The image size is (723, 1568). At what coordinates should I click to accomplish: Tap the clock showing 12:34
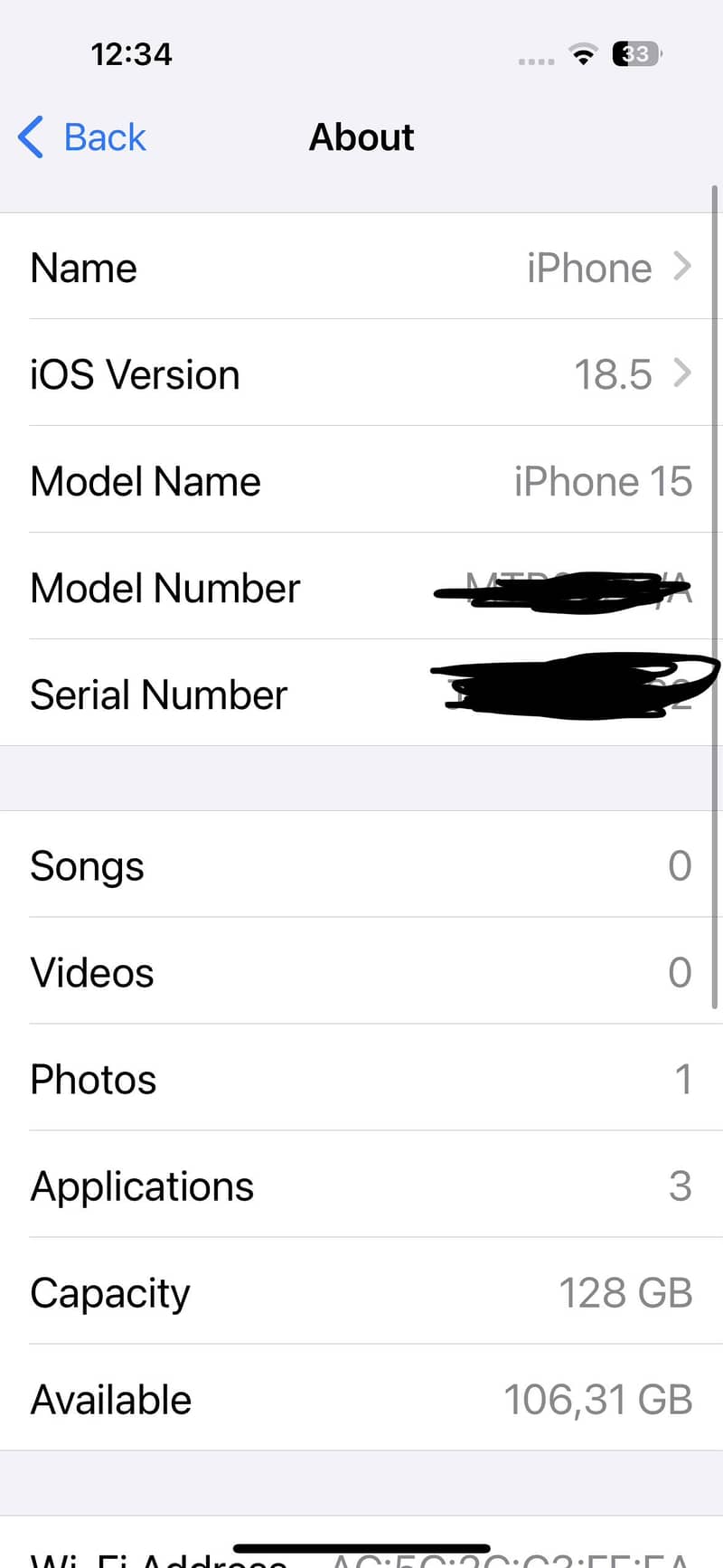131,54
